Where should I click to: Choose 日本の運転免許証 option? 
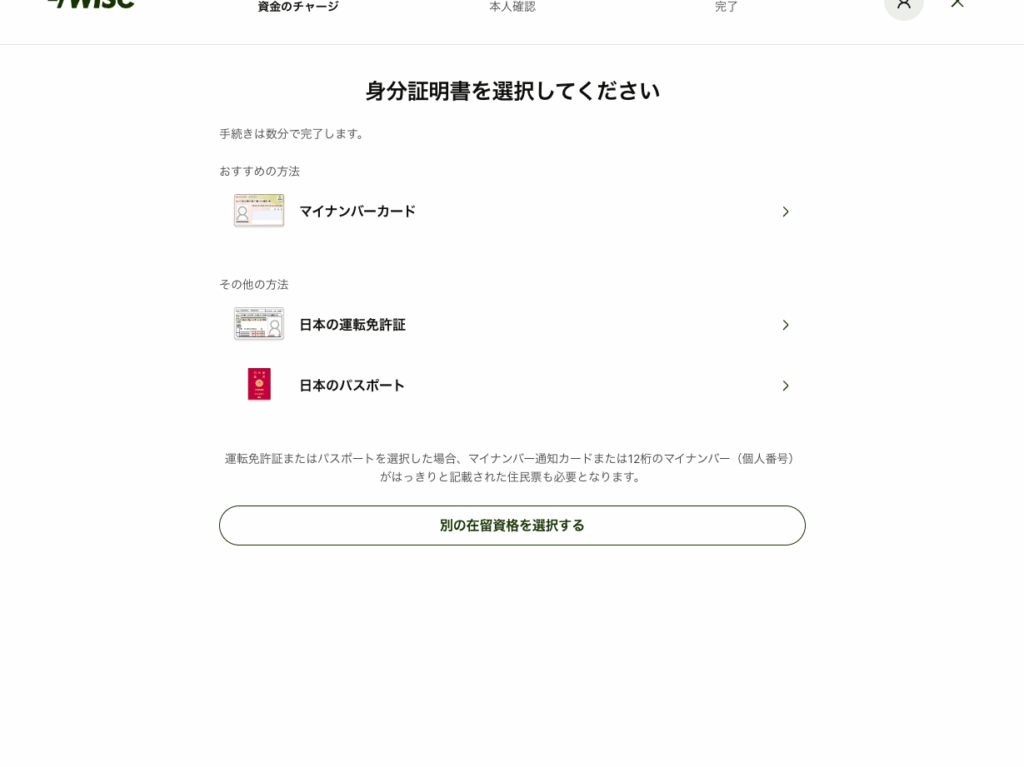[x=512, y=325]
